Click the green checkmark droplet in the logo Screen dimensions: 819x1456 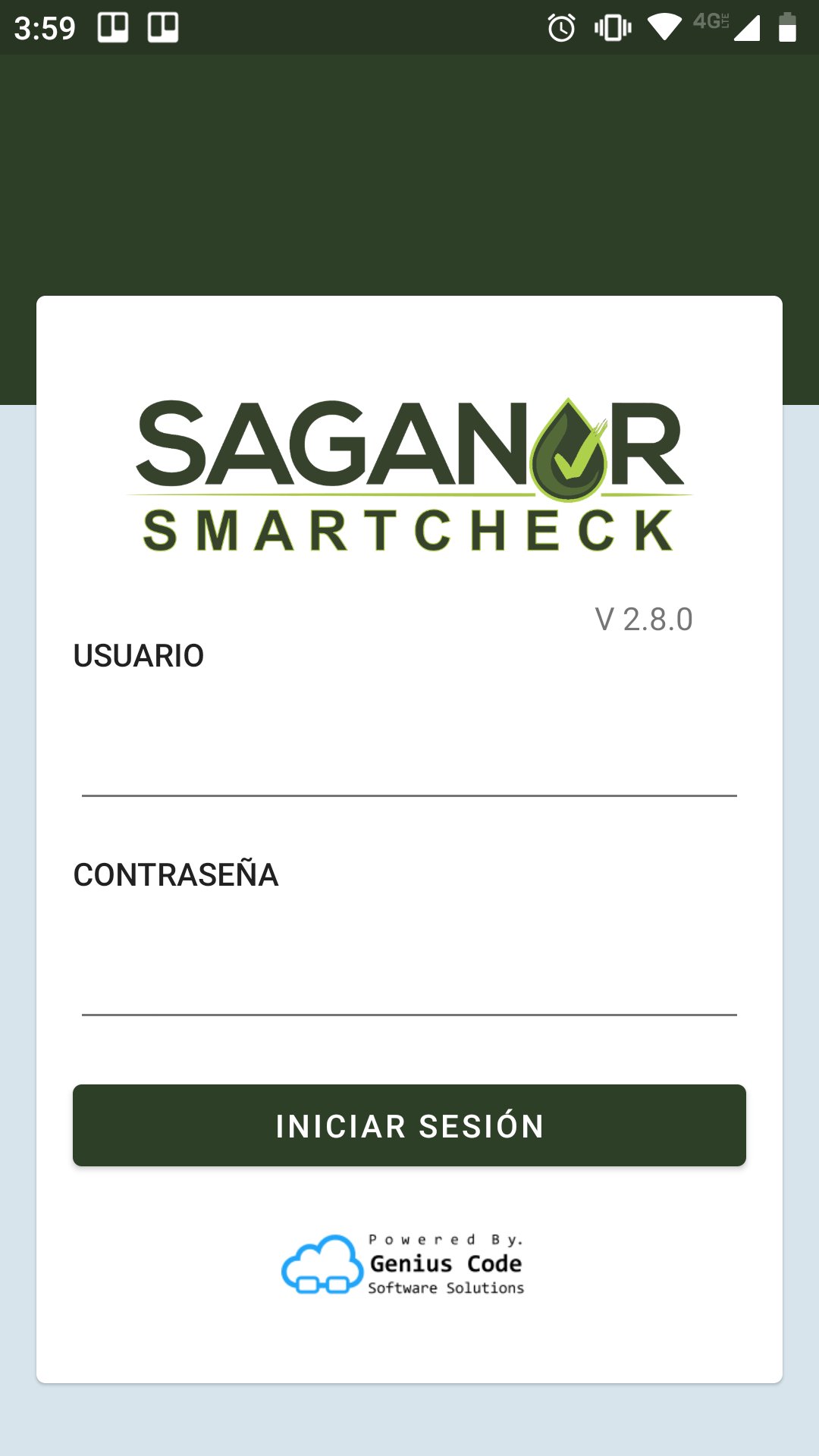(567, 451)
